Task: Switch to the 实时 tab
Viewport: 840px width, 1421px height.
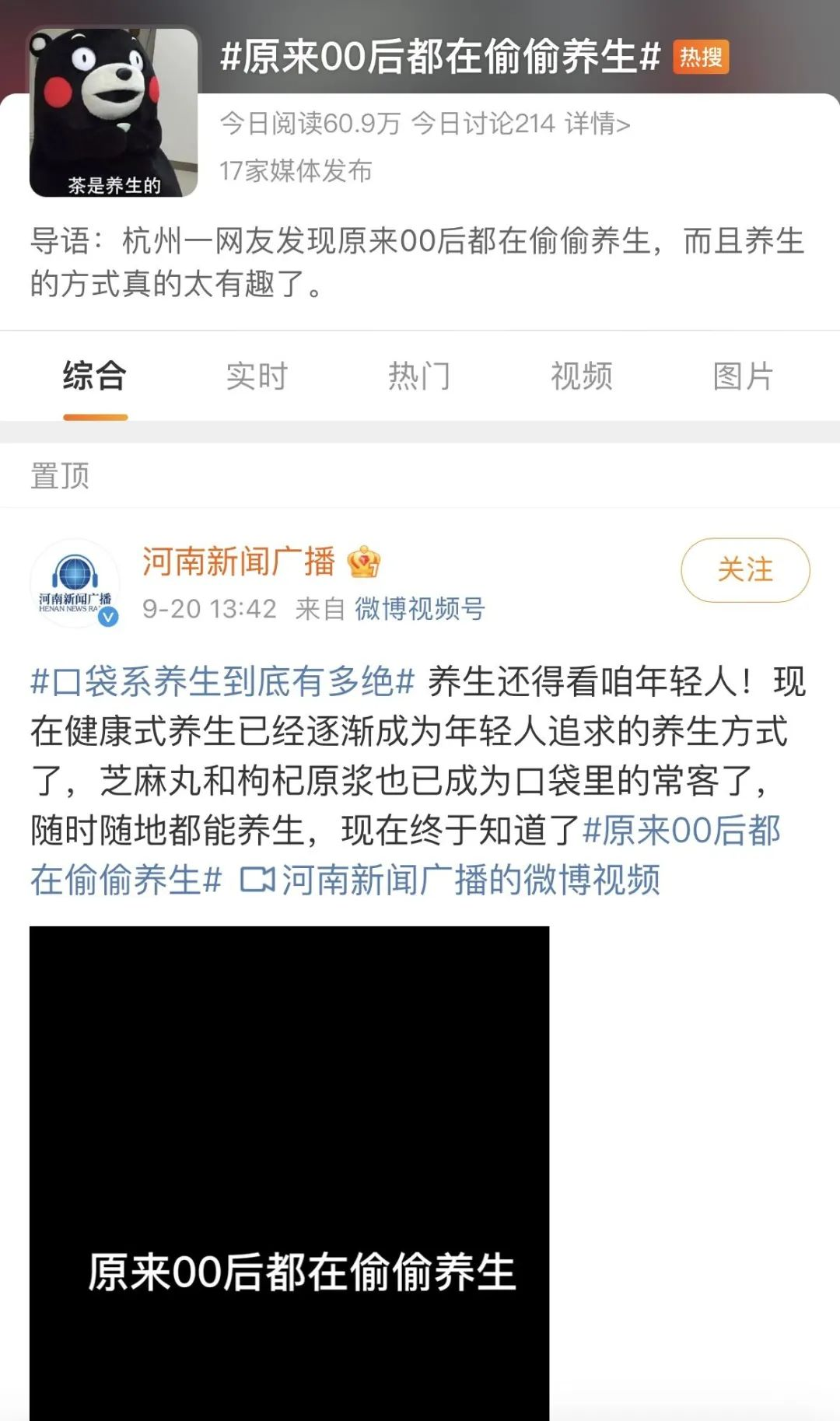Action: [257, 376]
